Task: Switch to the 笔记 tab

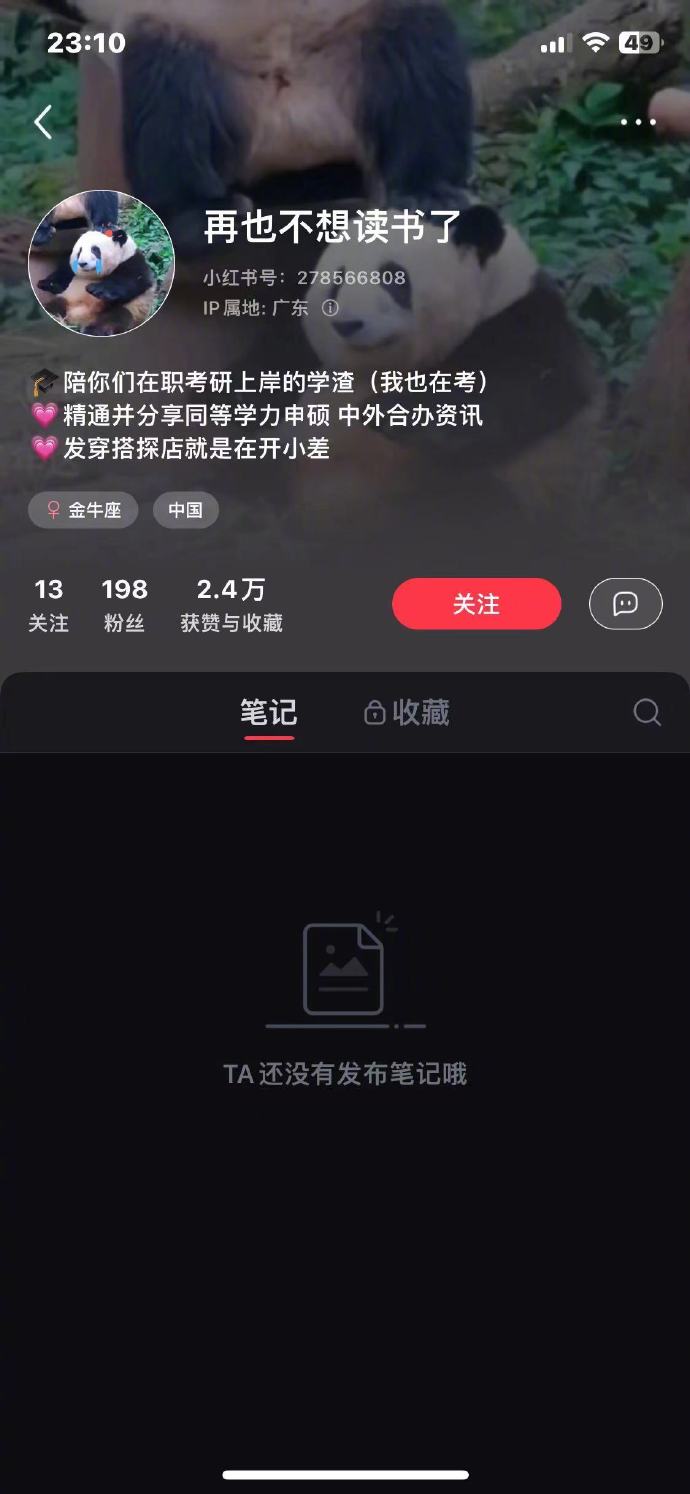Action: point(268,713)
